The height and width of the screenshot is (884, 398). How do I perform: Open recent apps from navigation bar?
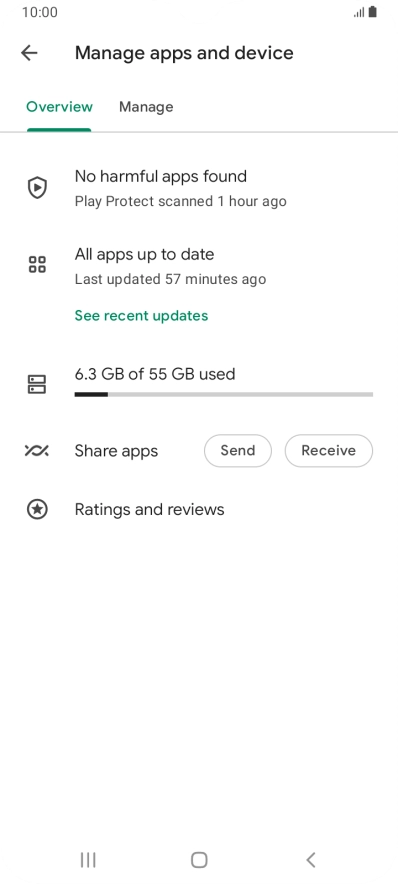(x=88, y=860)
